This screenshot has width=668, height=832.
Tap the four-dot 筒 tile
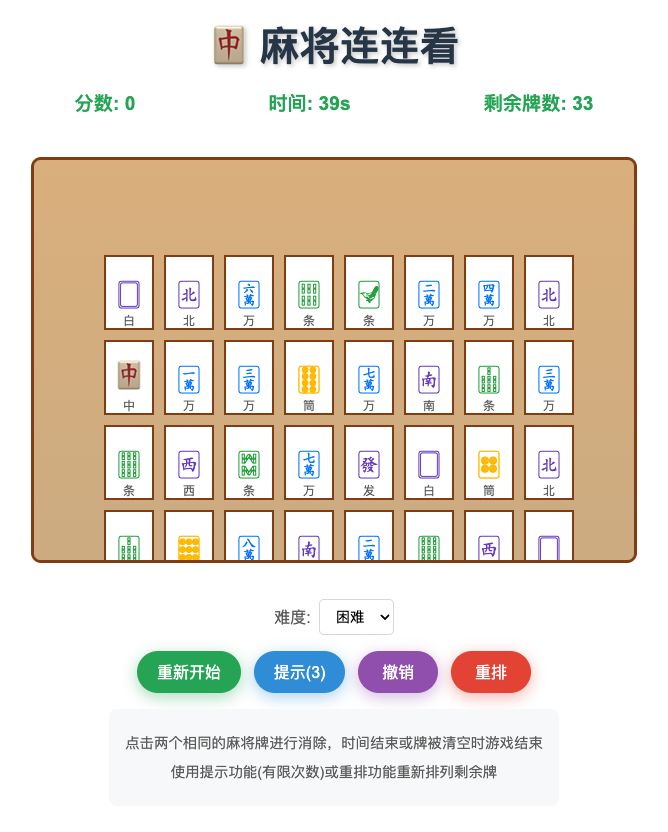click(x=489, y=462)
